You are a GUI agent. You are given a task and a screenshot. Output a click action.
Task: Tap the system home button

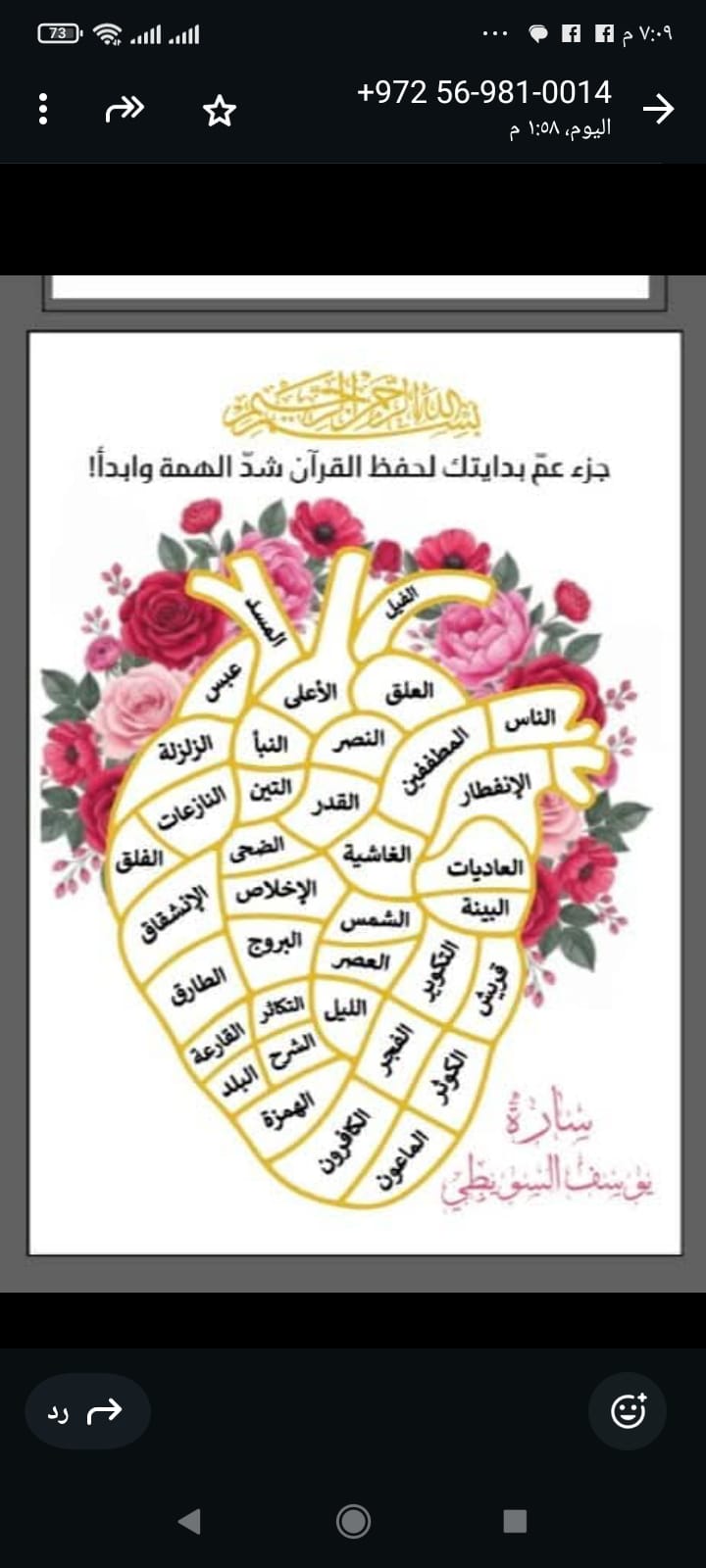353,1521
